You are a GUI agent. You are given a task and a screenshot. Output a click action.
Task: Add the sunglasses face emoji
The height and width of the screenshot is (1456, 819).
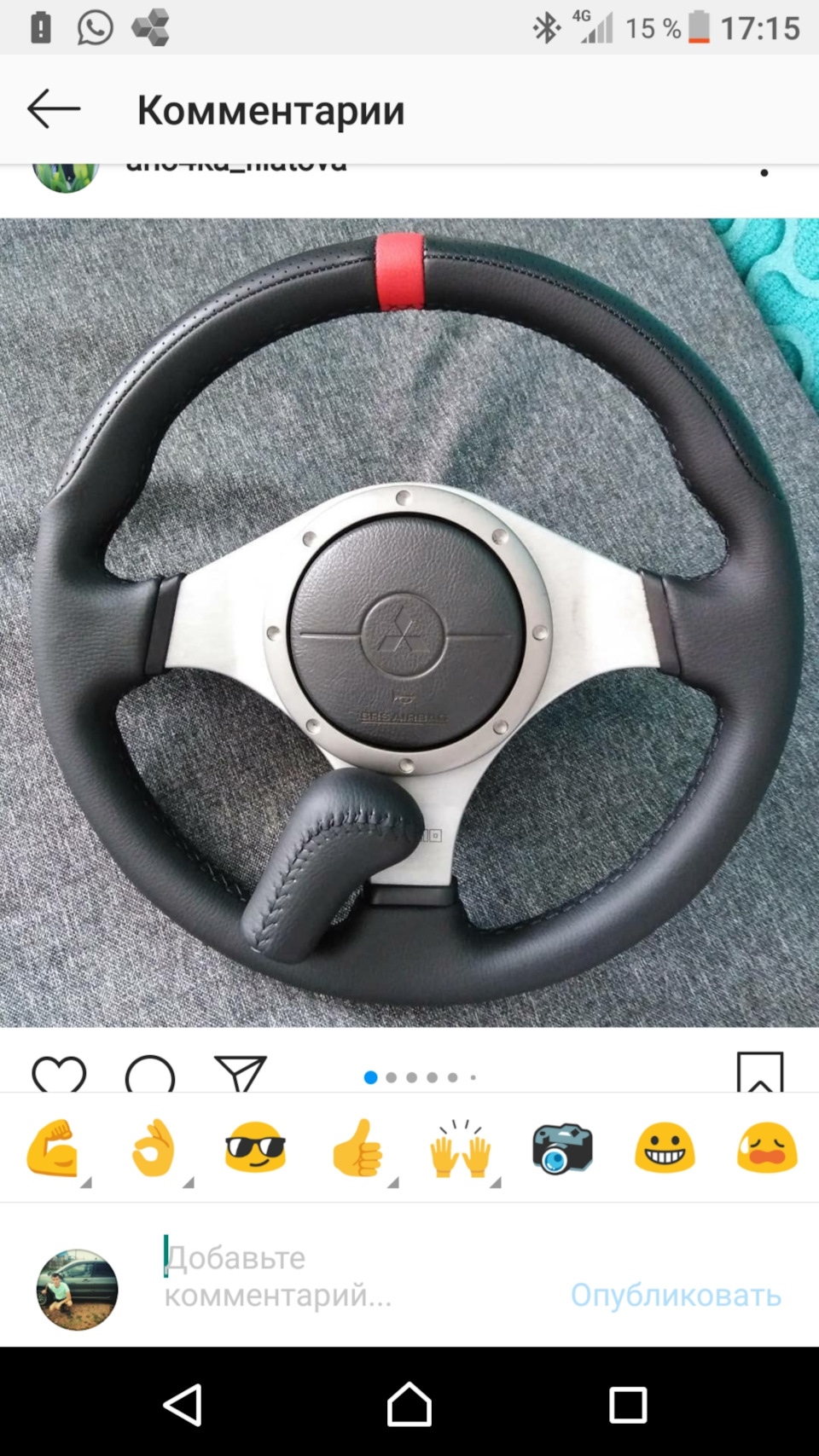256,1148
